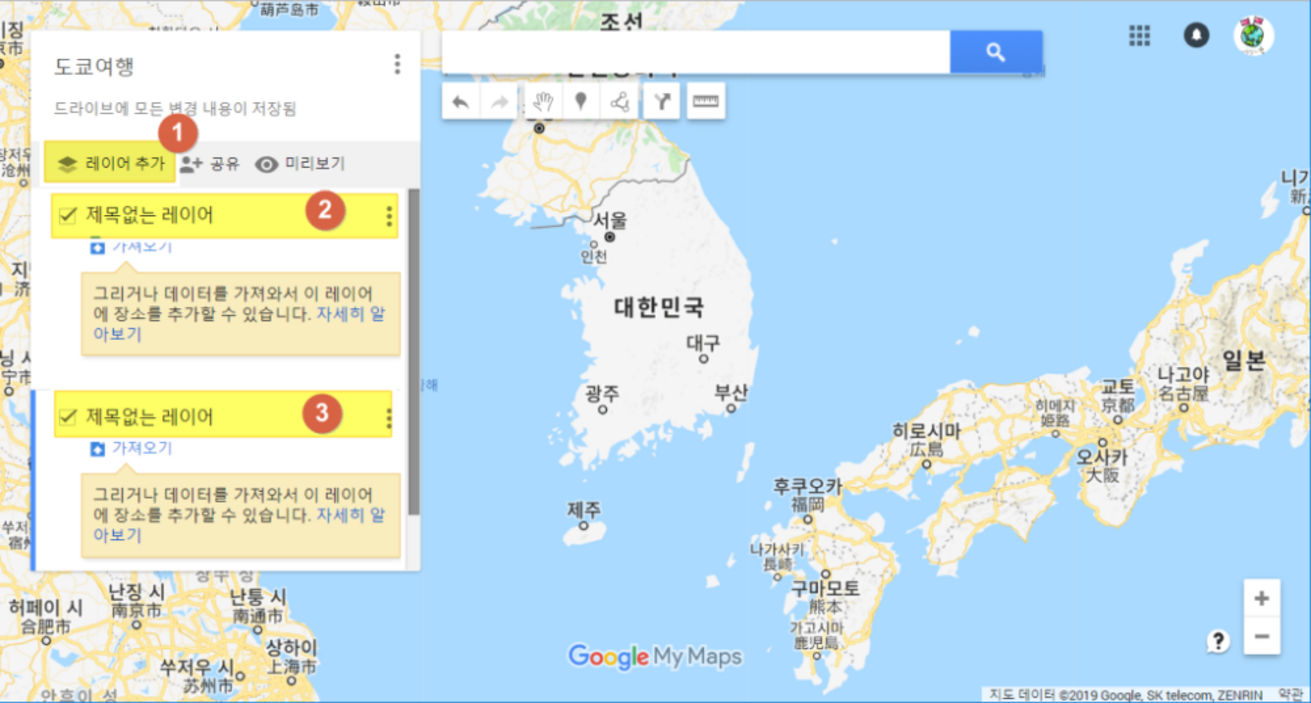The image size is (1311, 703).
Task: Uncheck the first 제목없는 레이어 checkbox
Action: (68, 215)
